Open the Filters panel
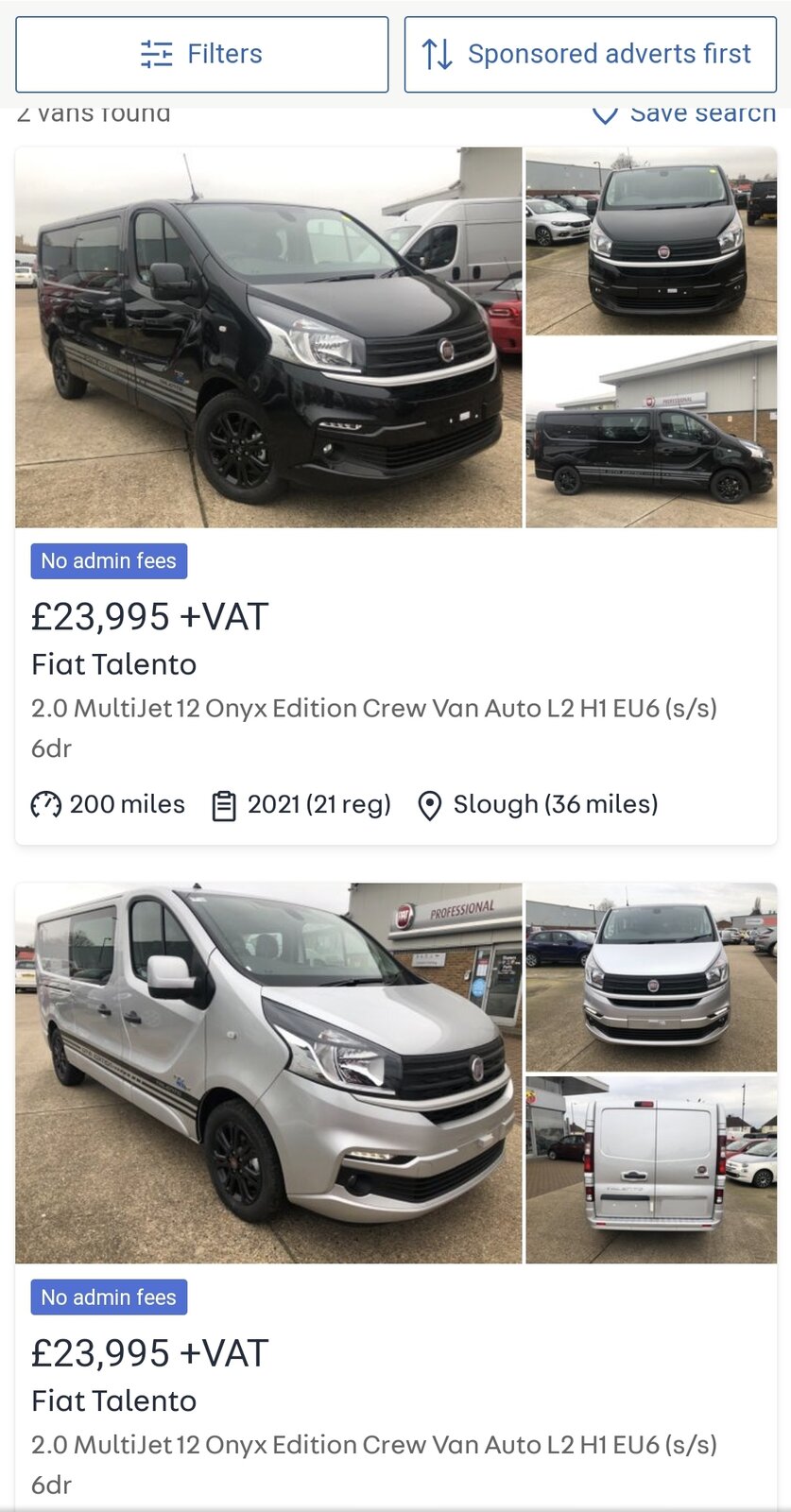Screen dimensions: 791x1512 tap(201, 54)
